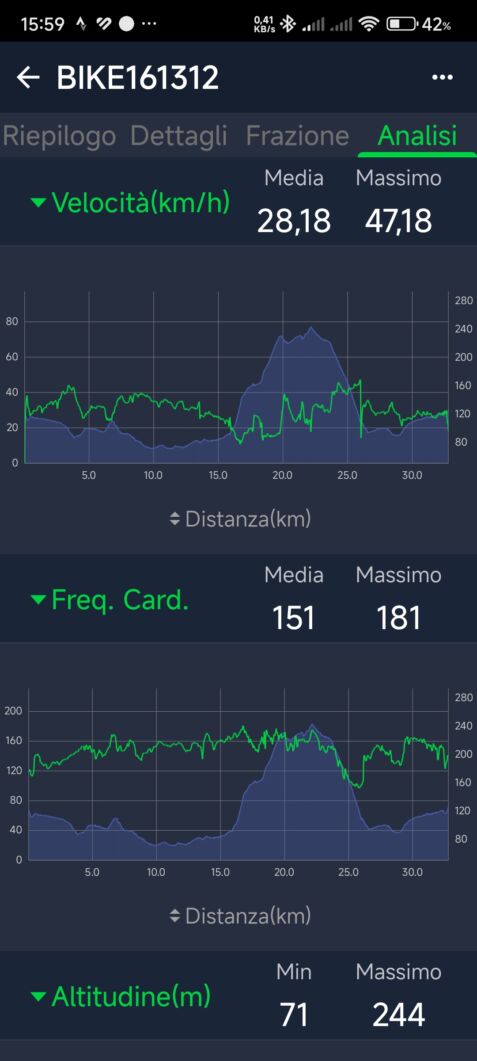Switch to the Frazione tab
This screenshot has width=477, height=1061.
[x=297, y=136]
